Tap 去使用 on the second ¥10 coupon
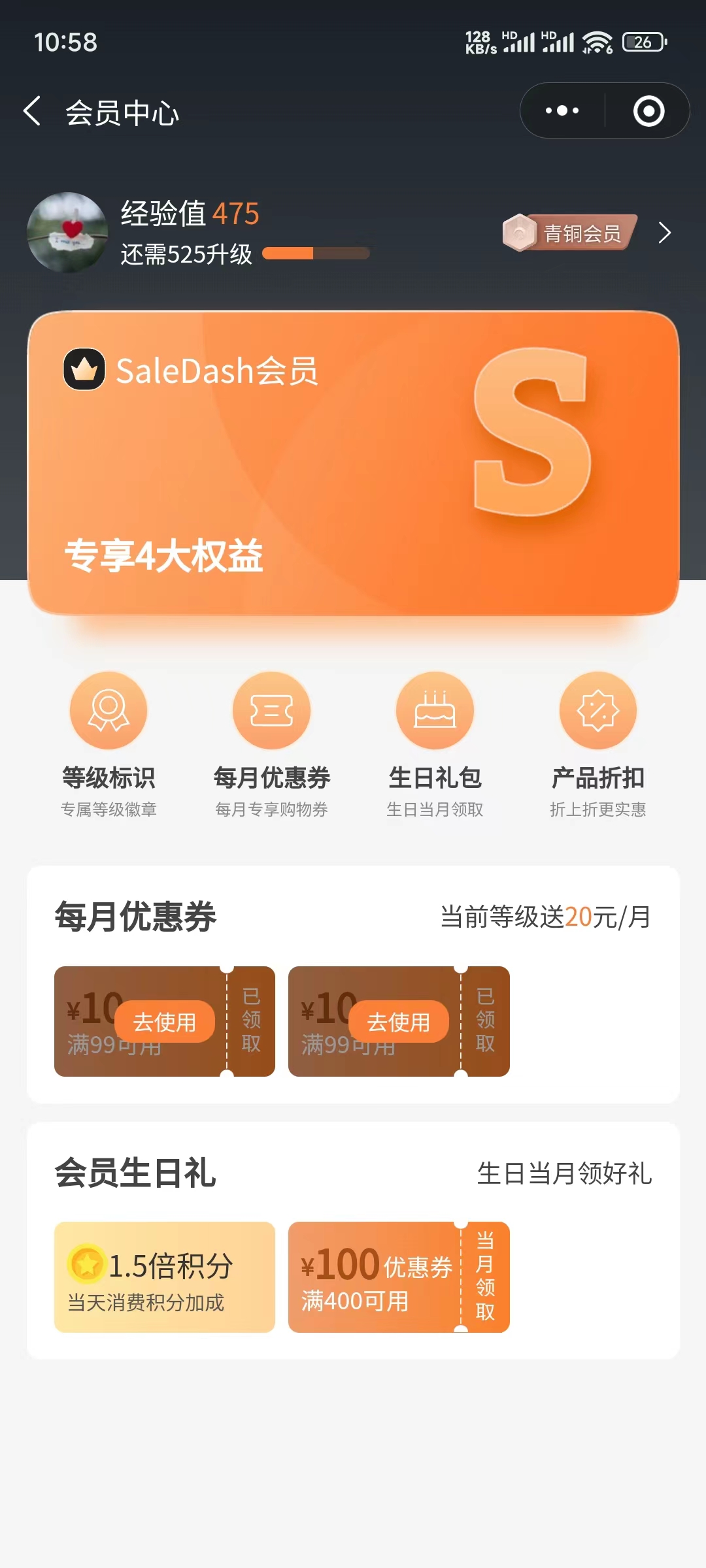Viewport: 706px width, 1568px height. tap(399, 1022)
